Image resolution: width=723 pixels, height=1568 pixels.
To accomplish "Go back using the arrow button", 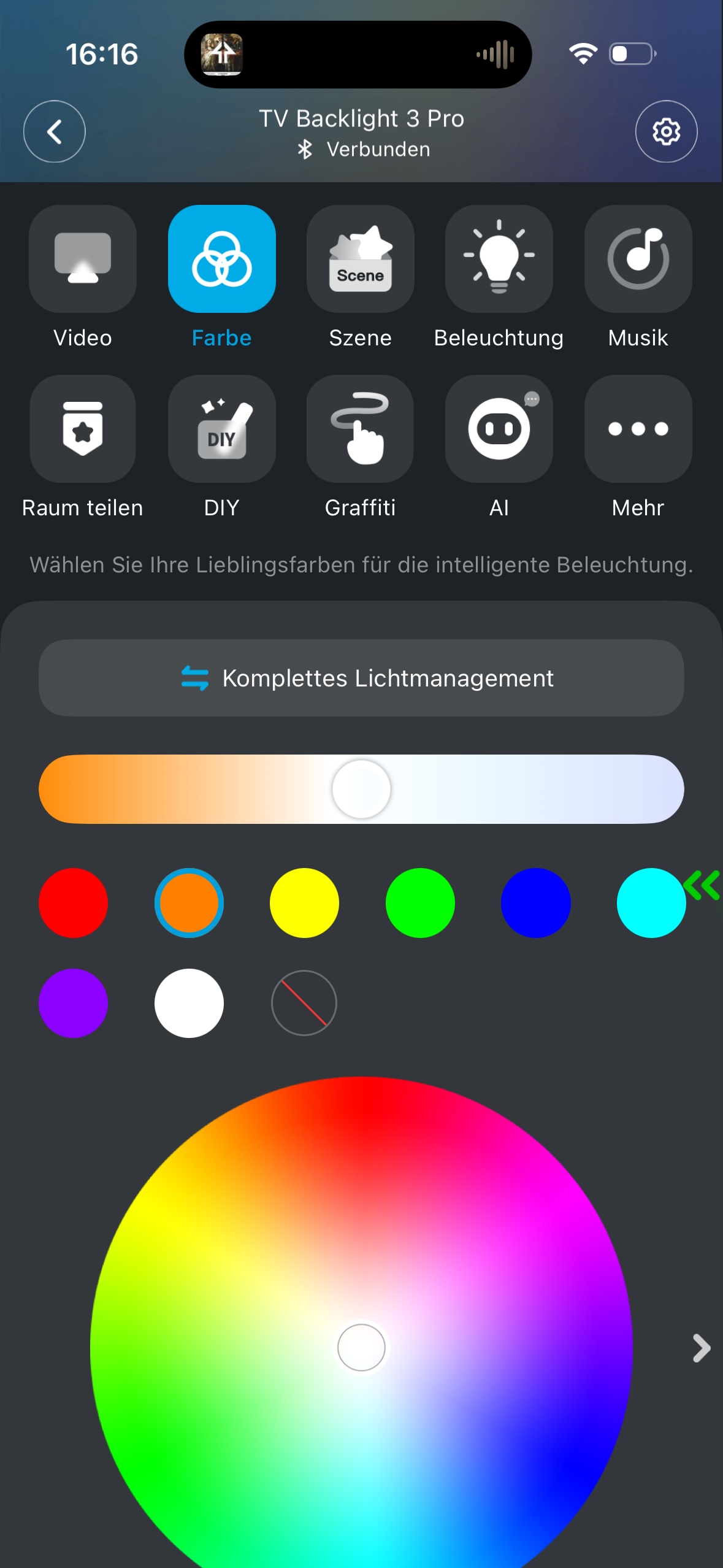I will pyautogui.click(x=54, y=131).
